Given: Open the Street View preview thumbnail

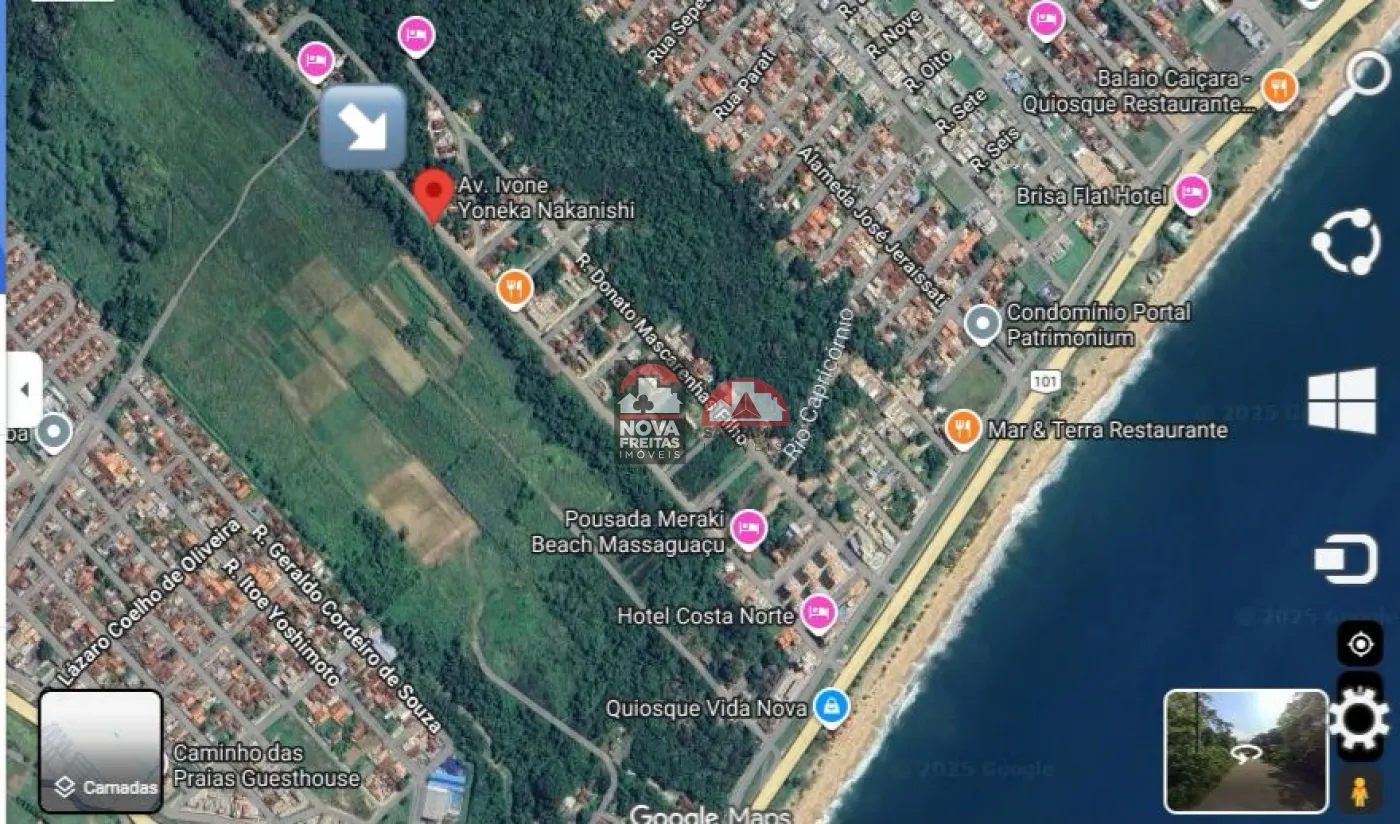Looking at the screenshot, I should [1245, 750].
